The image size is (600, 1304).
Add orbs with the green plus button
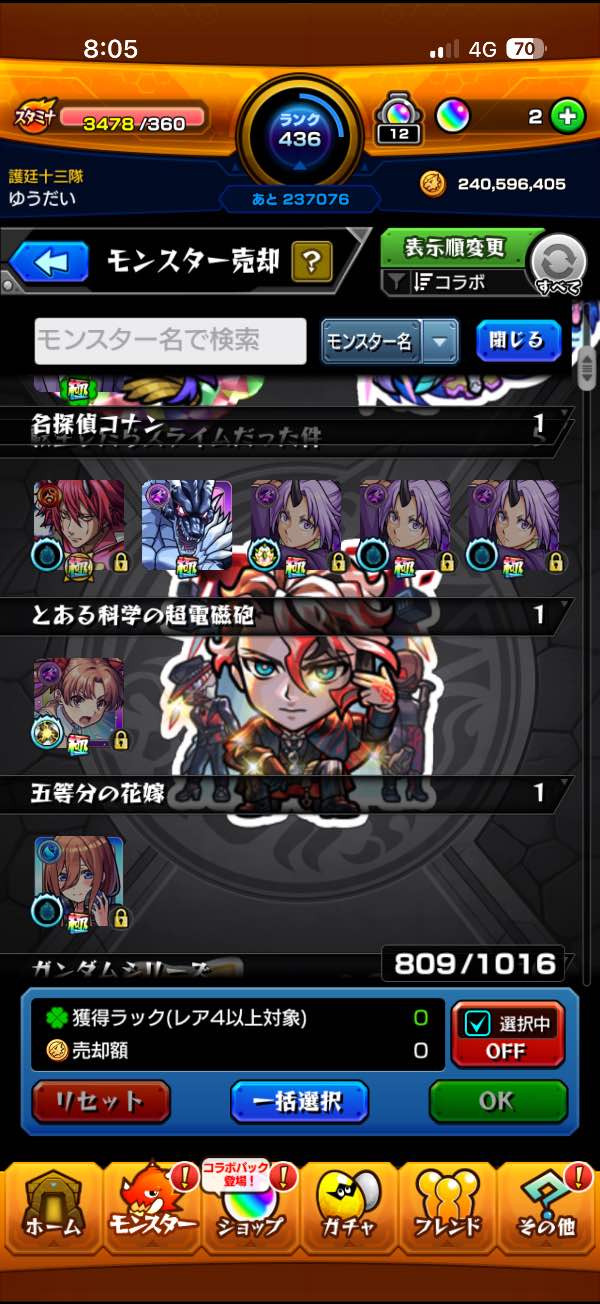(568, 117)
